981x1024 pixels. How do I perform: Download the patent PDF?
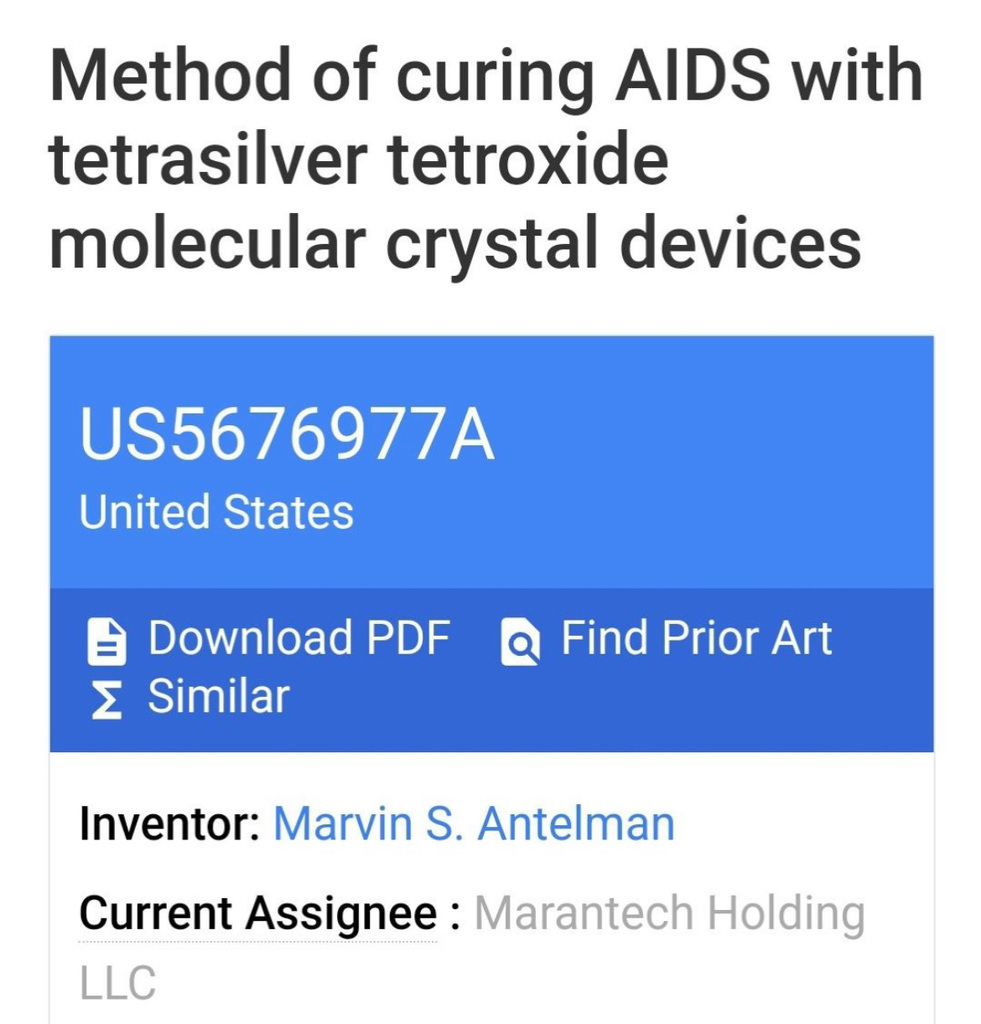click(268, 639)
